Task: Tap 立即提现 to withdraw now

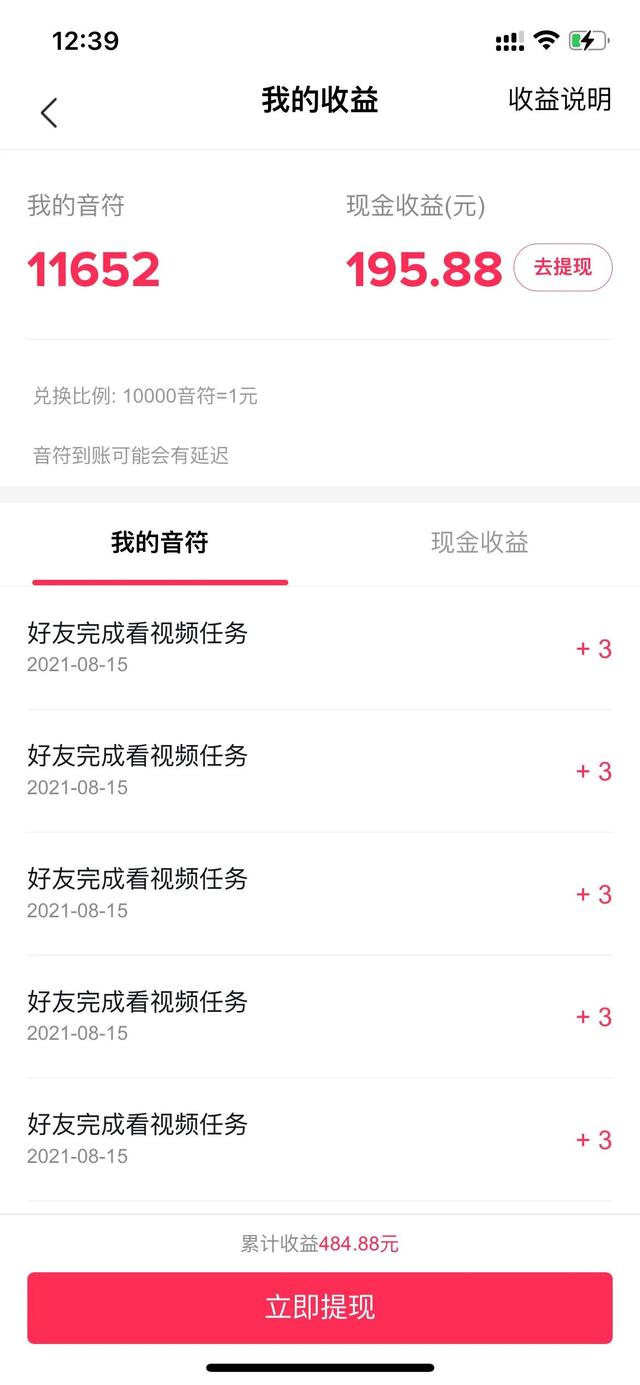Action: coord(320,1307)
